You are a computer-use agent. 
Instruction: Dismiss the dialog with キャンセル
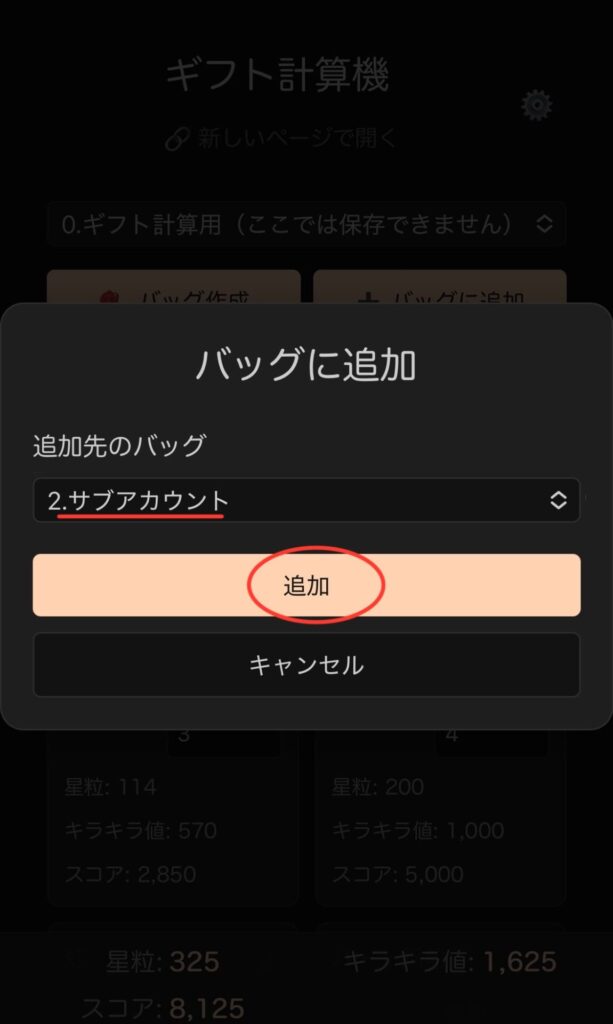(306, 665)
